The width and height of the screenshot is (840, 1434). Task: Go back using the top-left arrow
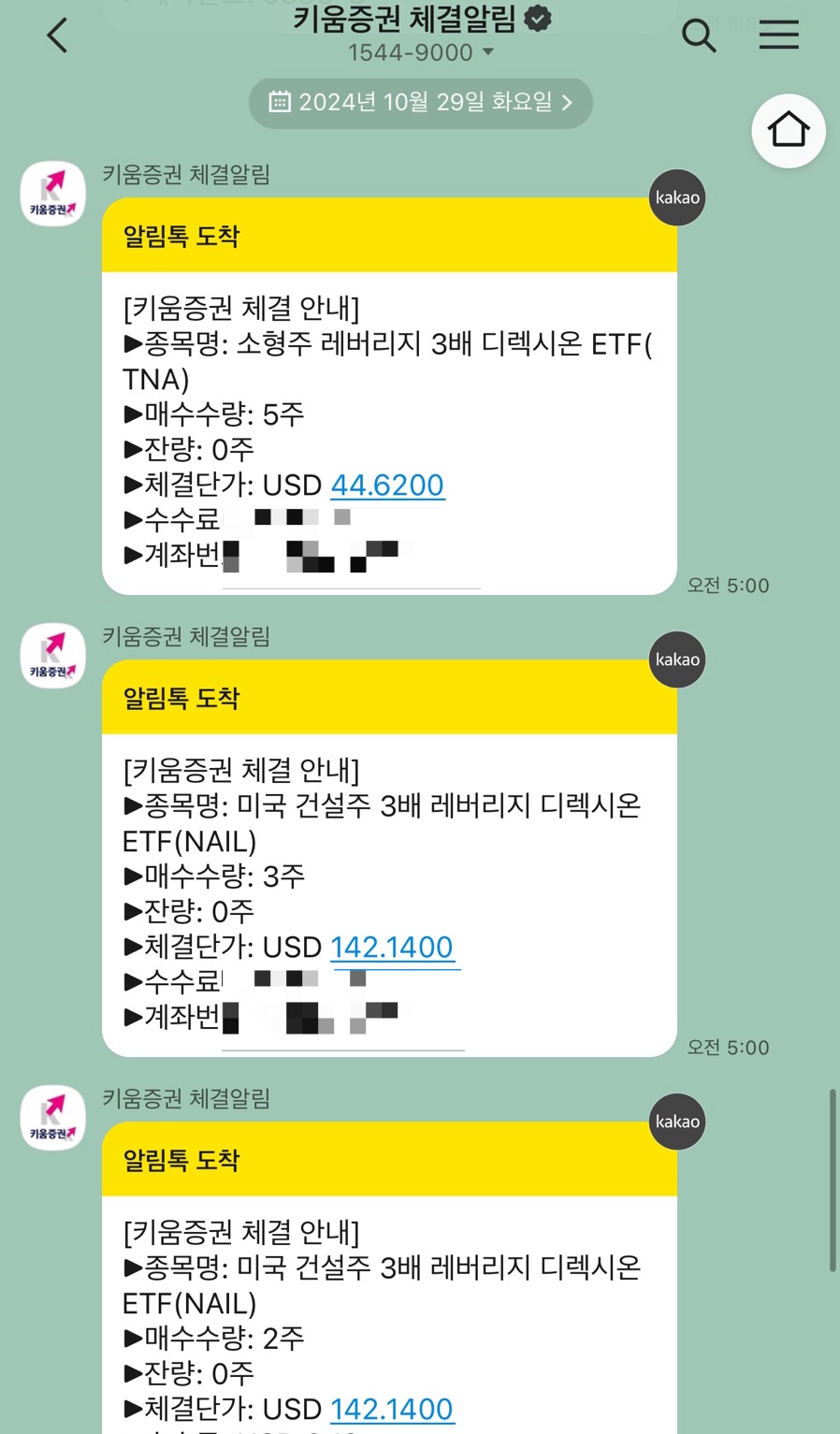click(x=58, y=36)
